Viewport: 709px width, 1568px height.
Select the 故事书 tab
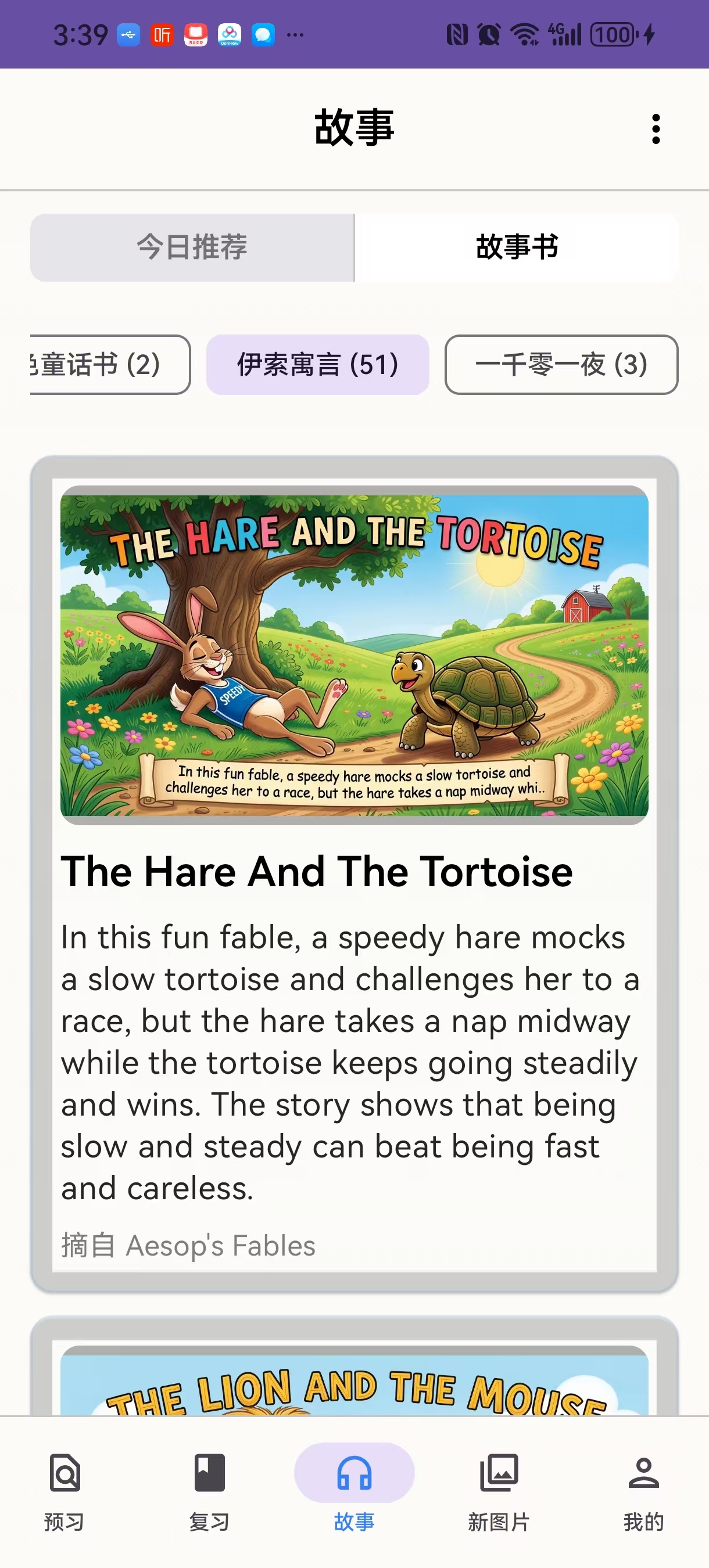[517, 247]
